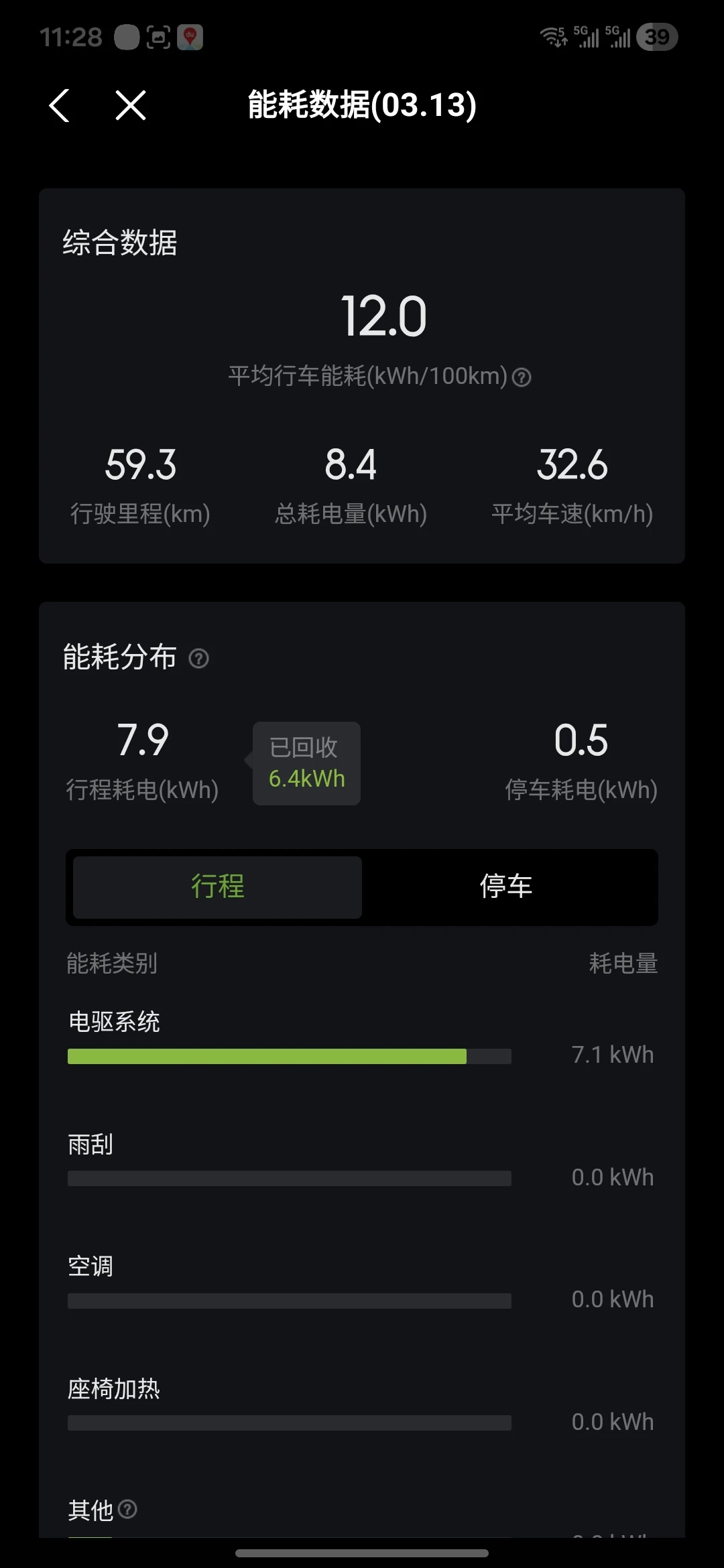Open help for 平均行车能耗

(x=522, y=377)
